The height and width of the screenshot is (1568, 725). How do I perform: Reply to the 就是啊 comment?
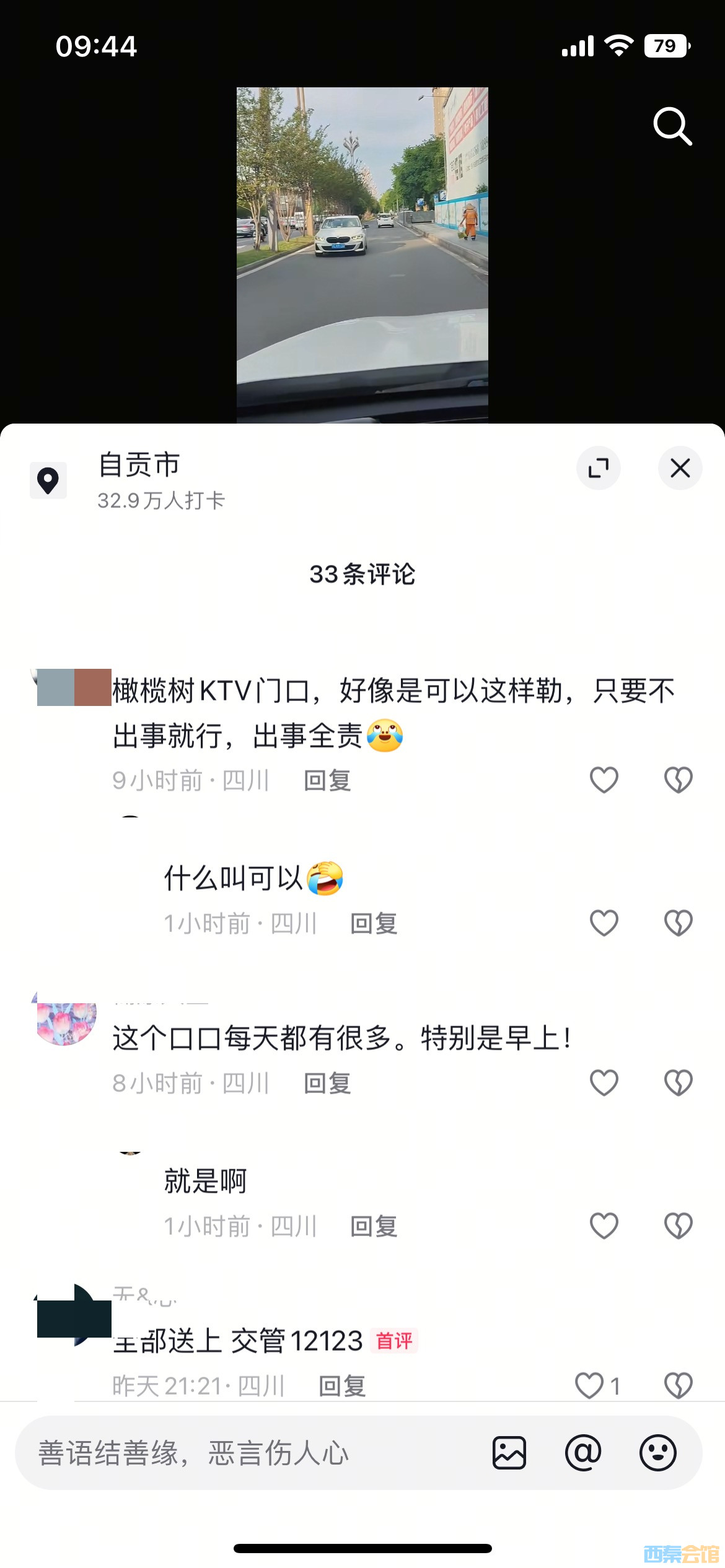coord(374,1226)
